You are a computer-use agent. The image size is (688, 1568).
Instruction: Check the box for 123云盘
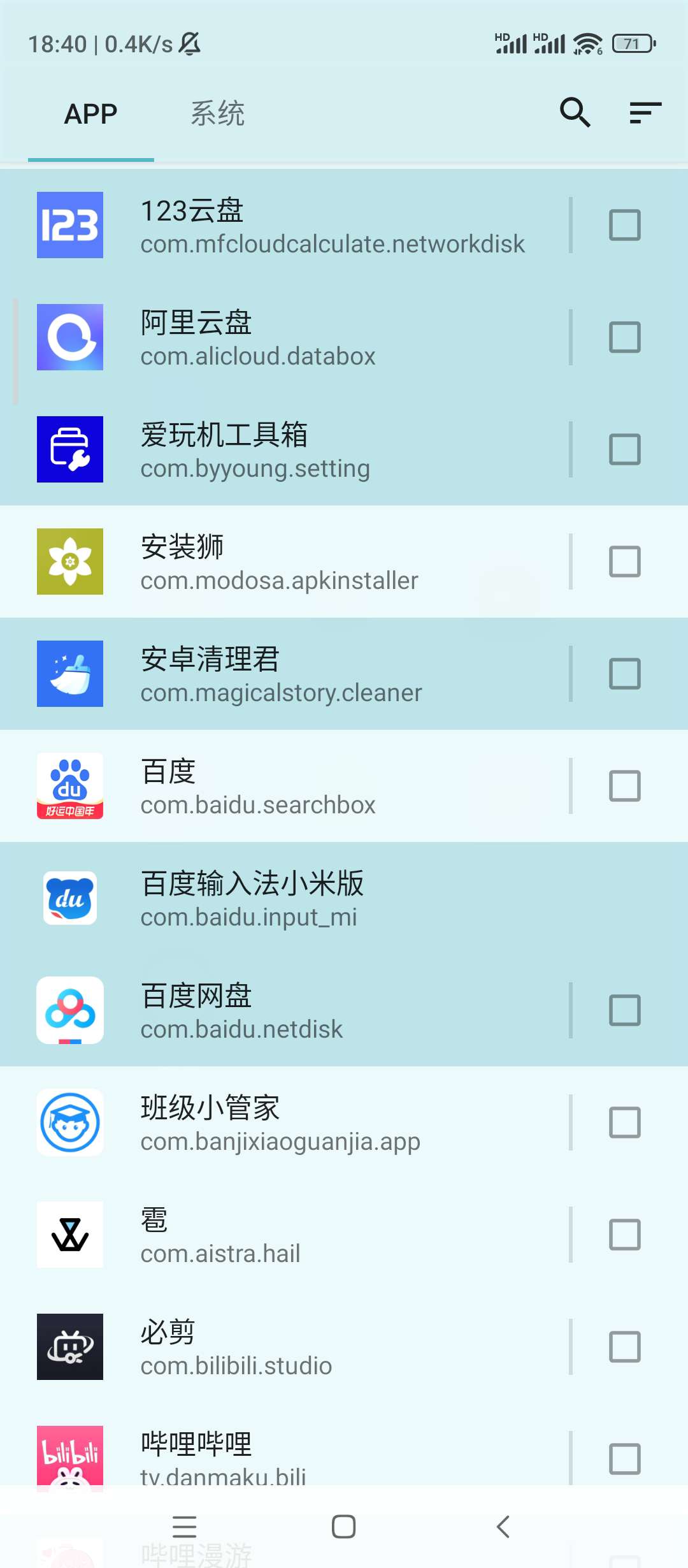625,225
